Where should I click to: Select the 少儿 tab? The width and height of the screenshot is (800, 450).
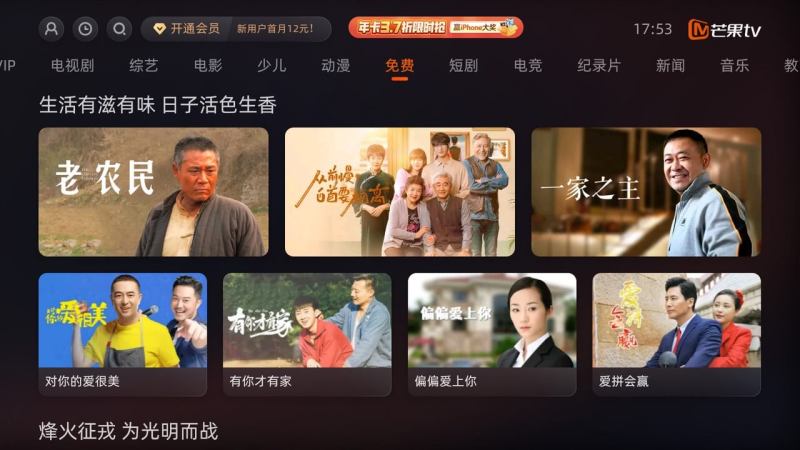(x=271, y=66)
